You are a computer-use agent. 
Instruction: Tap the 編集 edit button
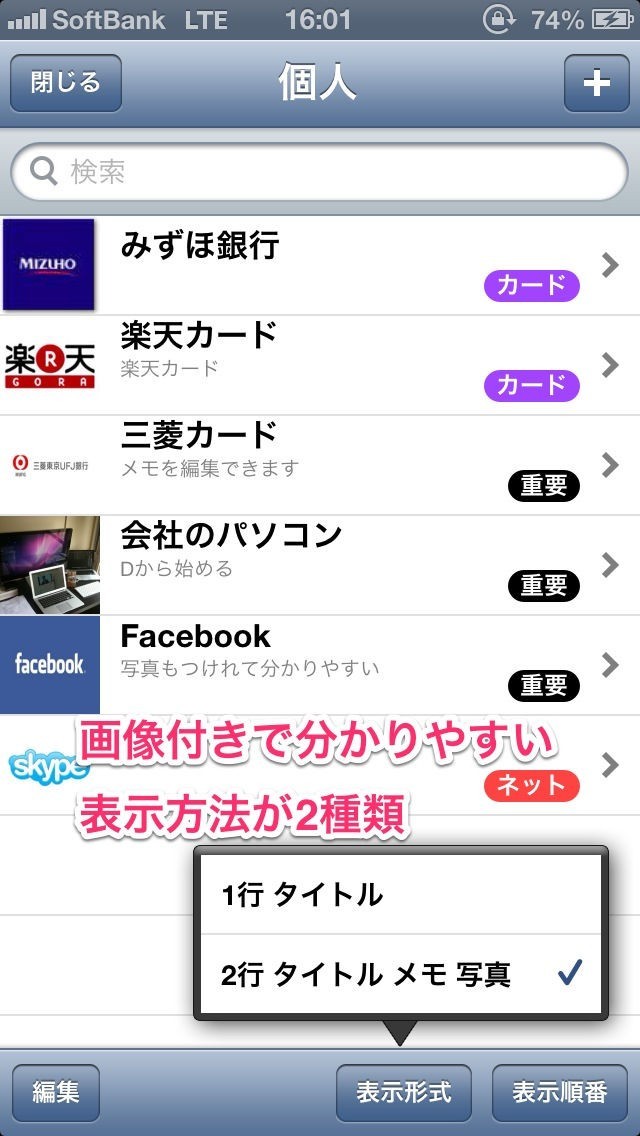(x=56, y=1092)
